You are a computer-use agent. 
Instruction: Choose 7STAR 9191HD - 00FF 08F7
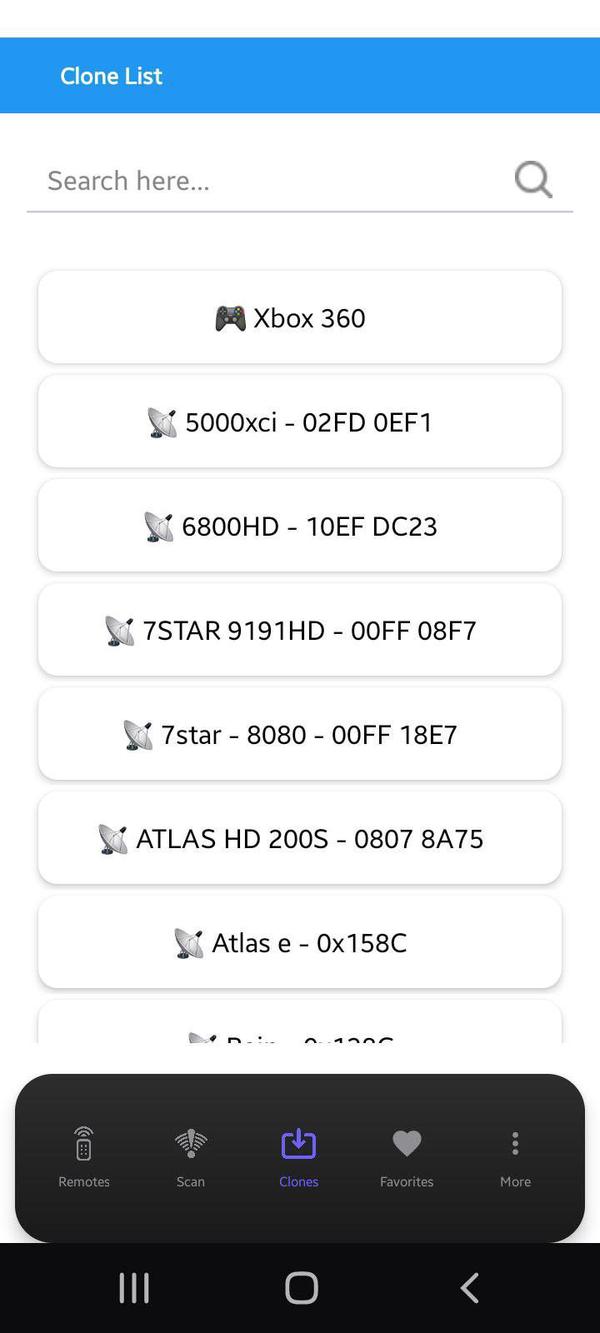[300, 630]
